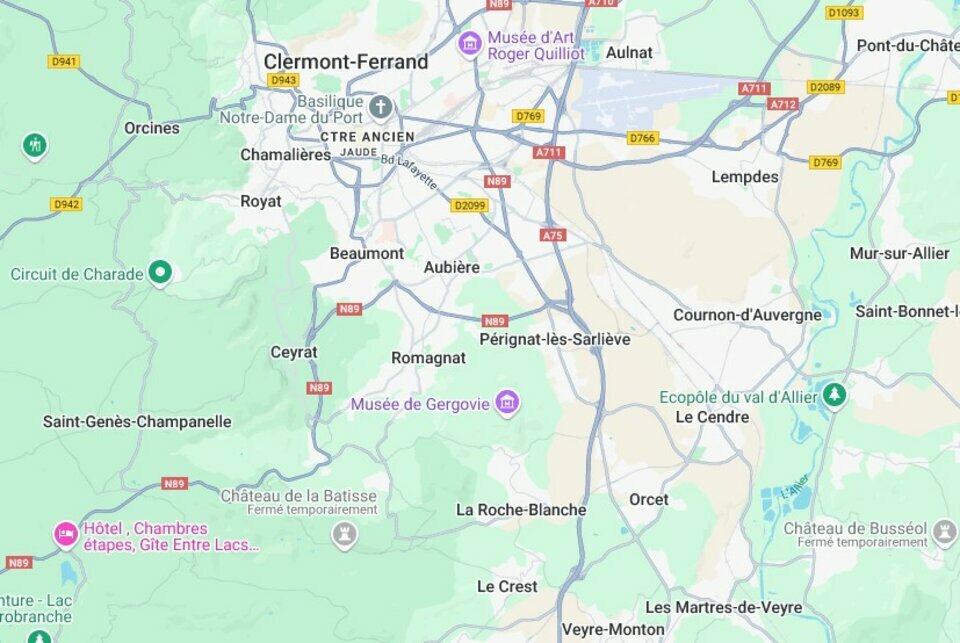Open the Musée de Gergovie pin
960x643 pixels.
click(507, 403)
